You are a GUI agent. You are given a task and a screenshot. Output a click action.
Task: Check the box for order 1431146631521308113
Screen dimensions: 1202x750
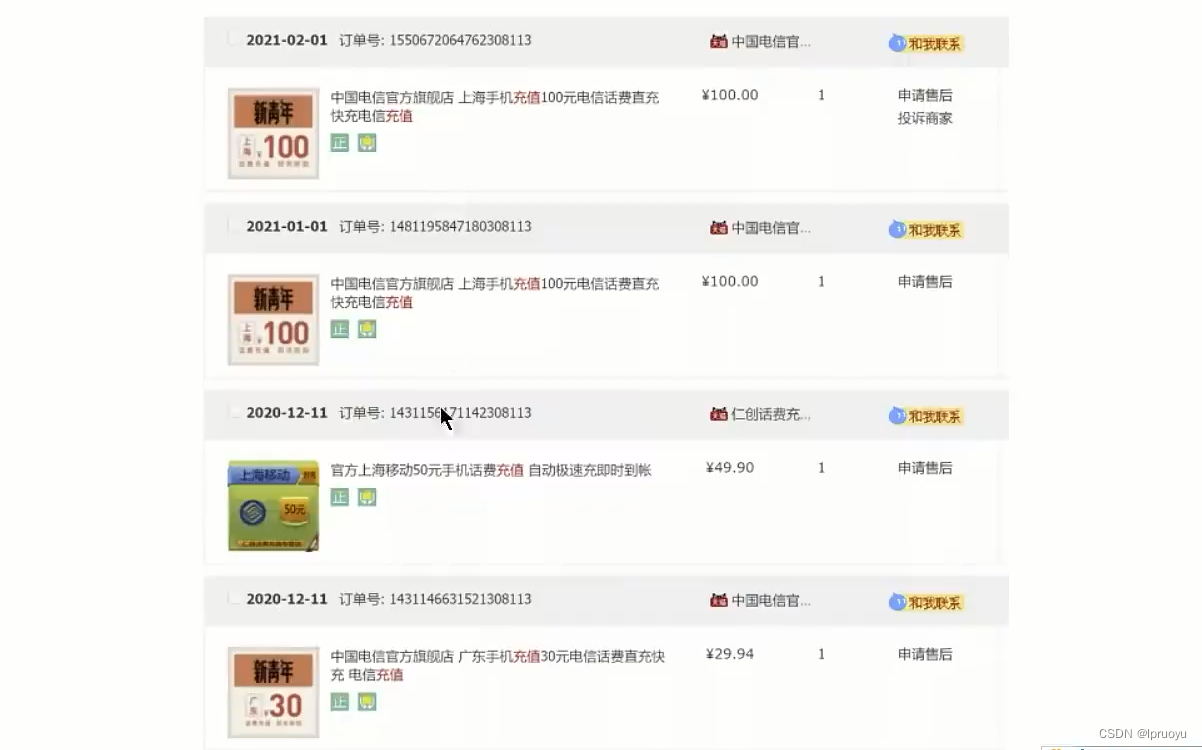coord(233,599)
